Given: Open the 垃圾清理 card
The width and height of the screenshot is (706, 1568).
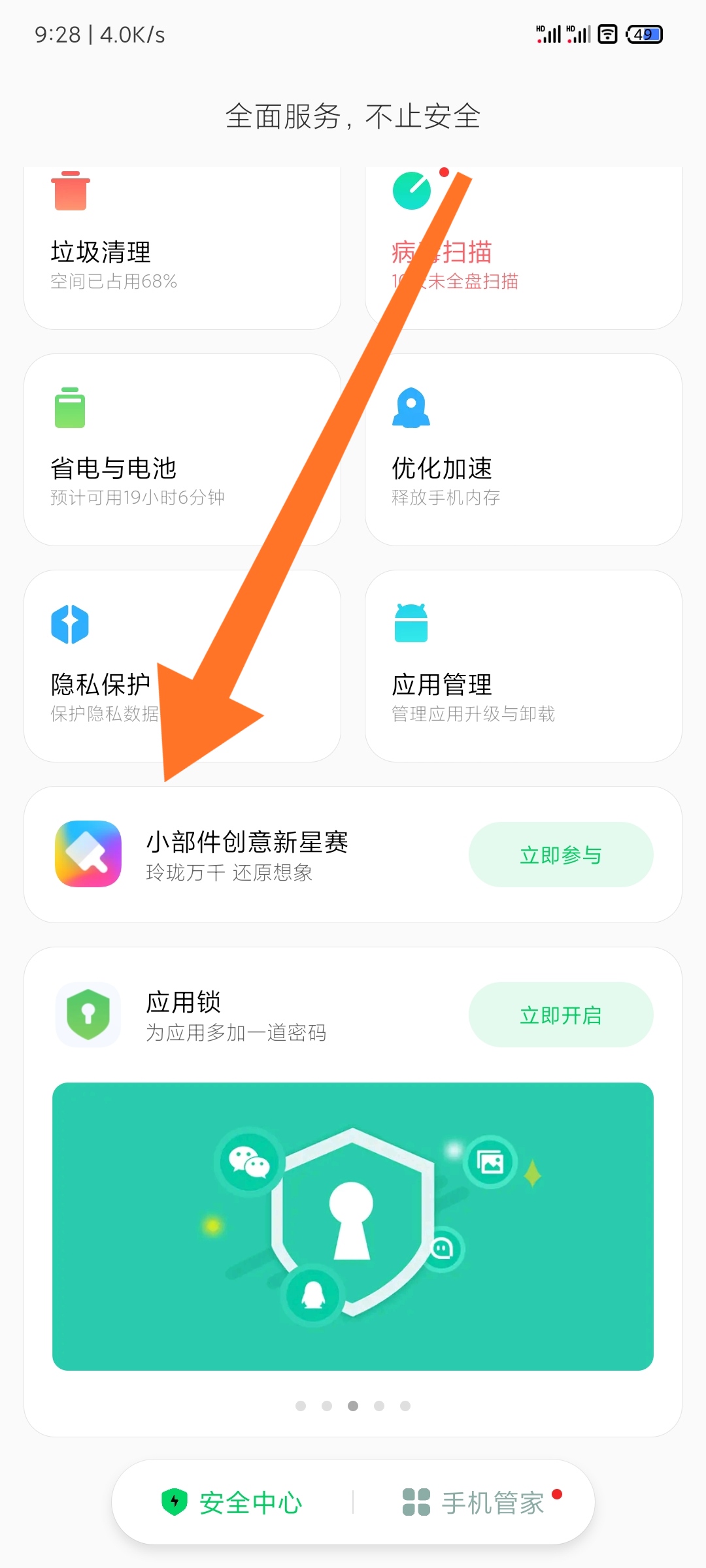Looking at the screenshot, I should click(x=182, y=248).
